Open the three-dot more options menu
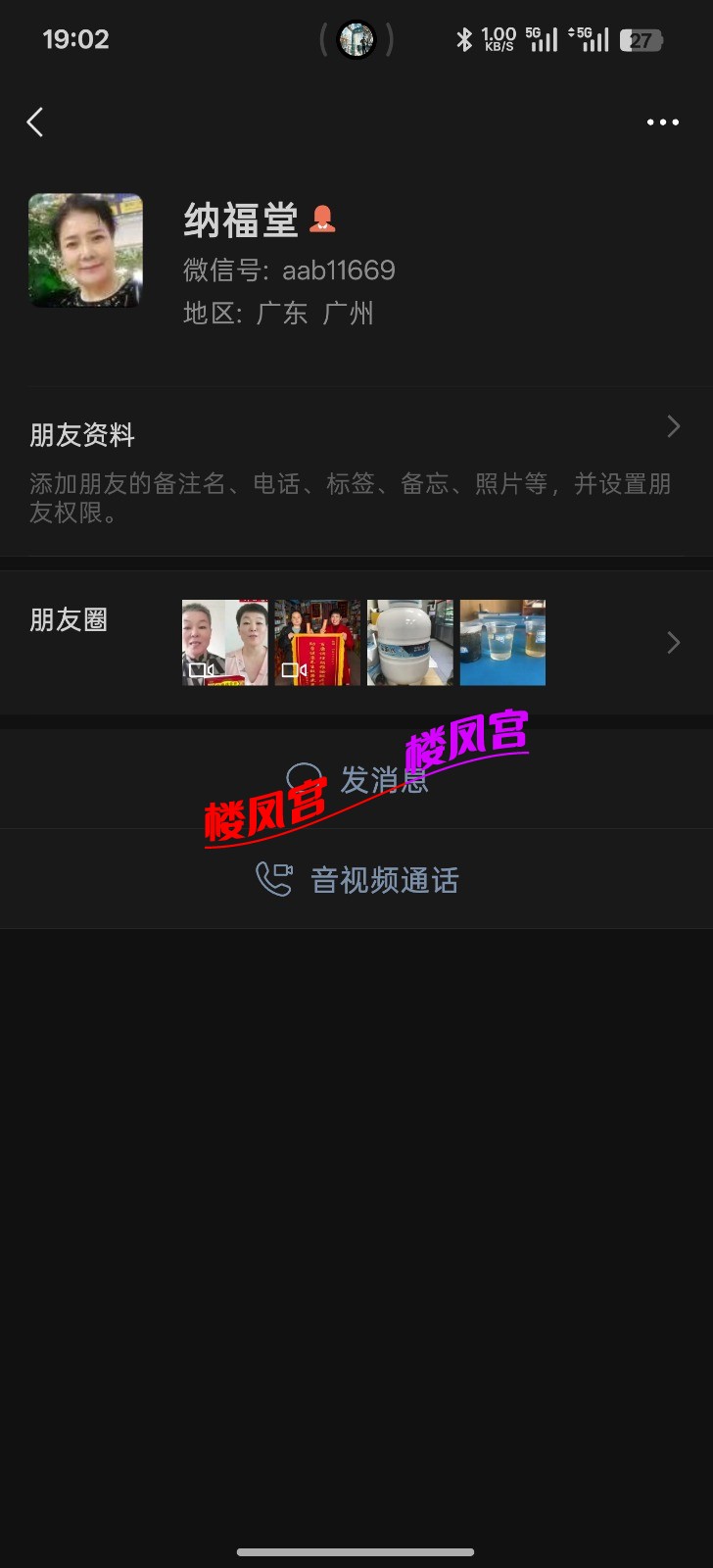Viewport: 713px width, 1568px height. 662,122
